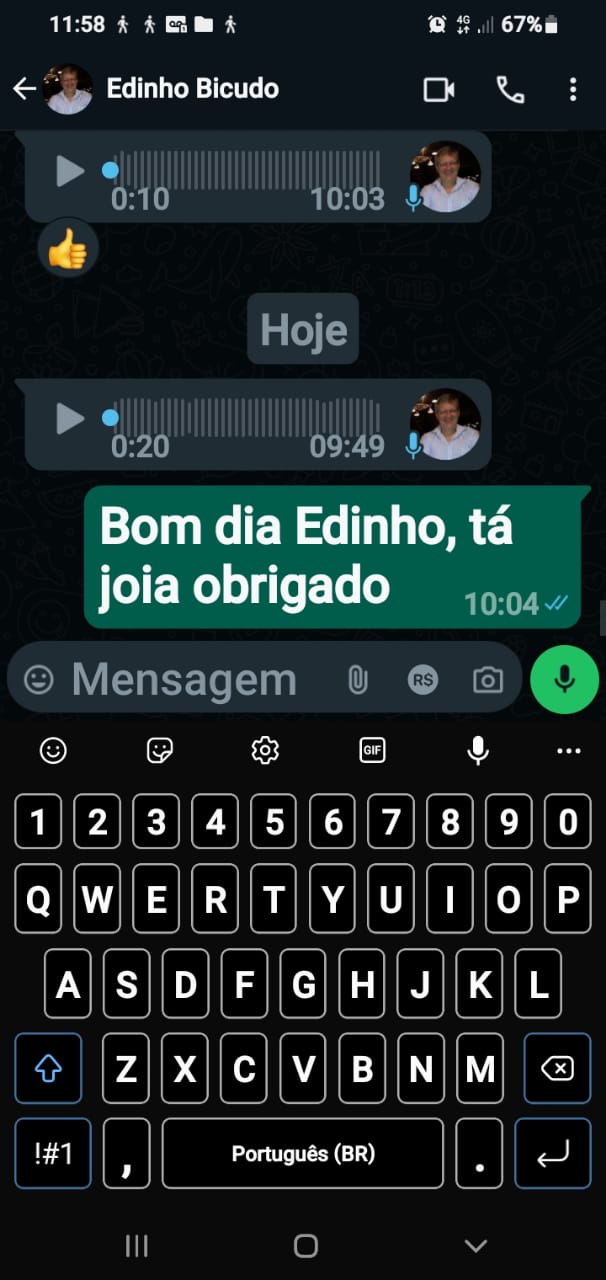Viewport: 606px width, 1280px height.
Task: Open the R$ payment option
Action: (423, 680)
